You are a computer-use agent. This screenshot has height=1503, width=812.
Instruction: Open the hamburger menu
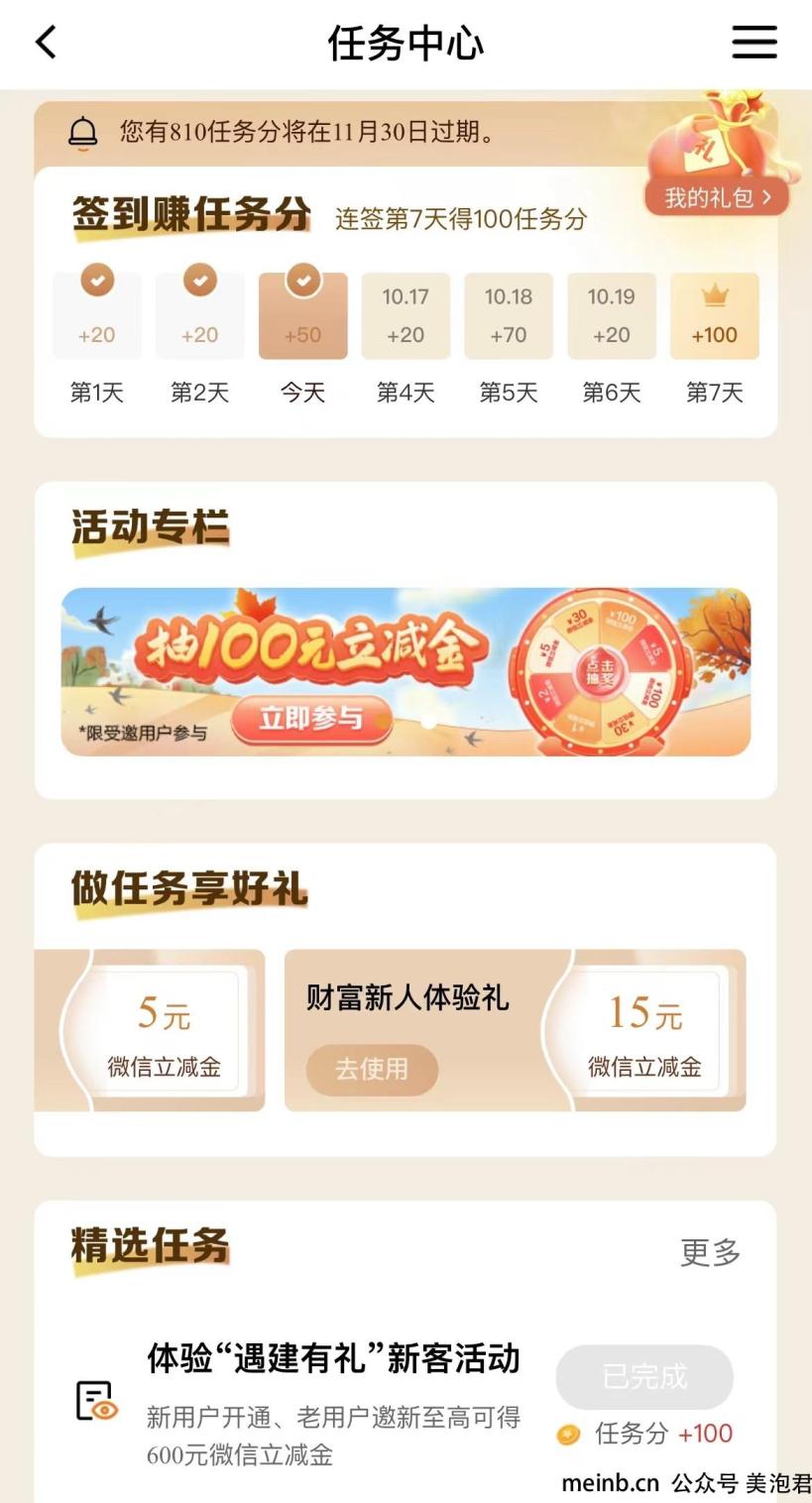tap(754, 43)
